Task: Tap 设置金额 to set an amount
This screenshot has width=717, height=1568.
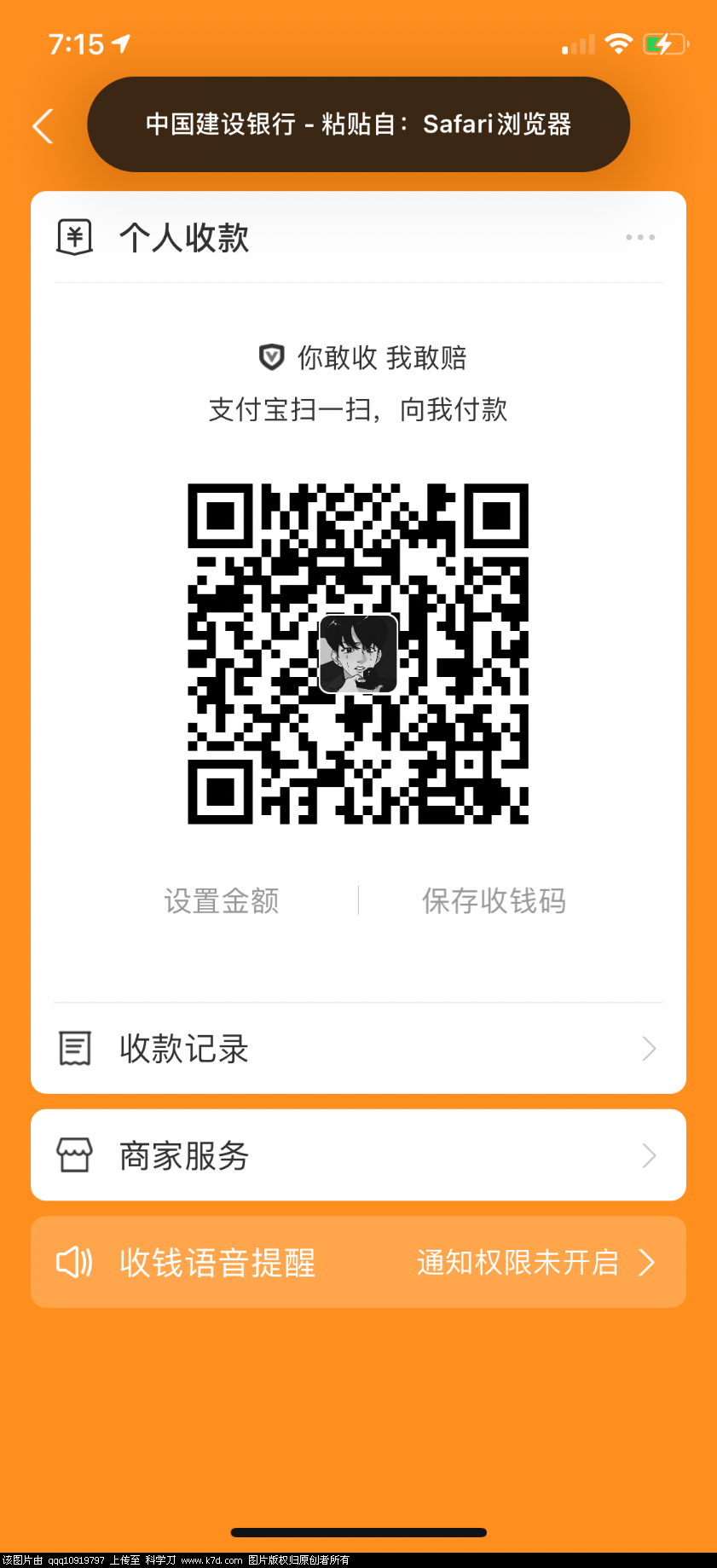Action: (x=222, y=900)
